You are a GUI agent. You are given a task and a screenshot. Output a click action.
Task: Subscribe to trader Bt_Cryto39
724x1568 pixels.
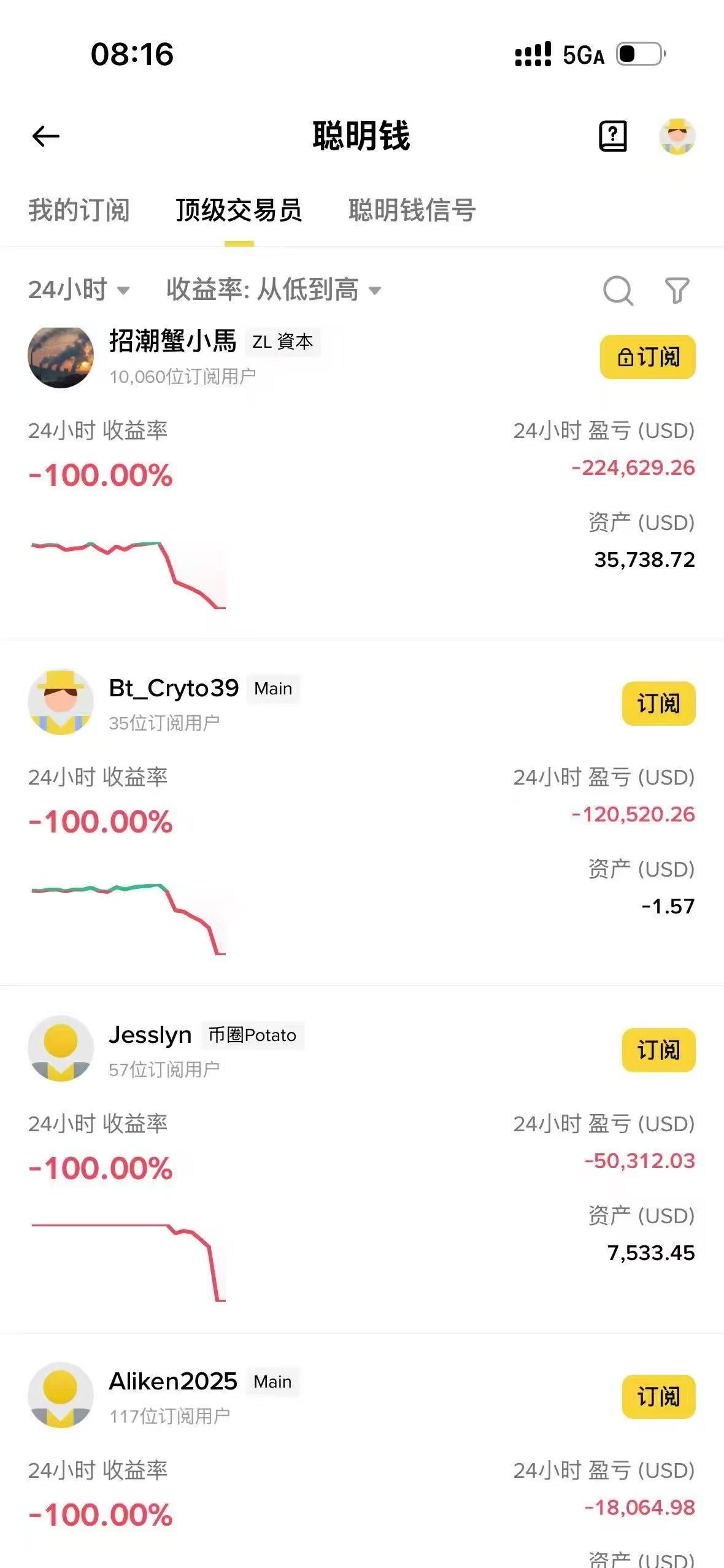(658, 704)
